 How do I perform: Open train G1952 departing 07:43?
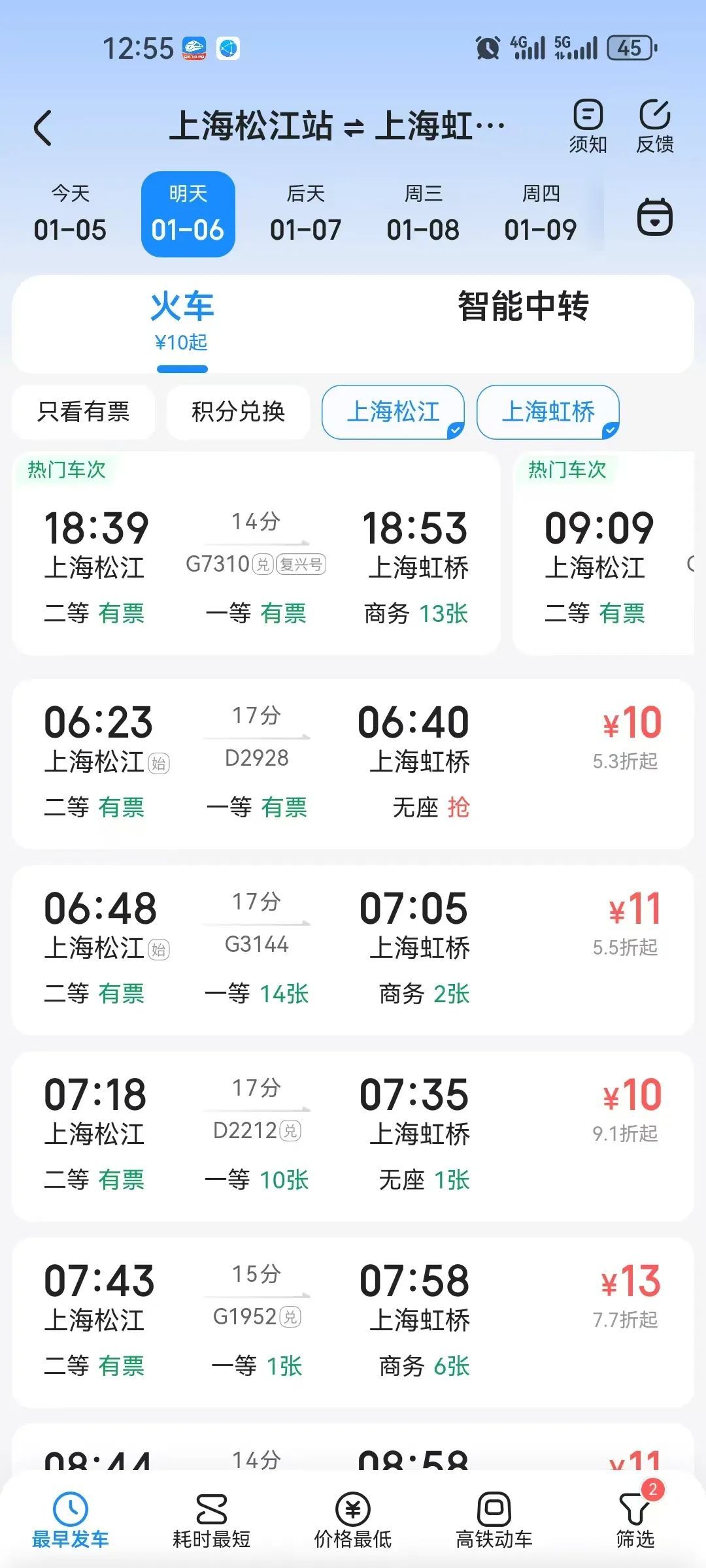point(353,1322)
